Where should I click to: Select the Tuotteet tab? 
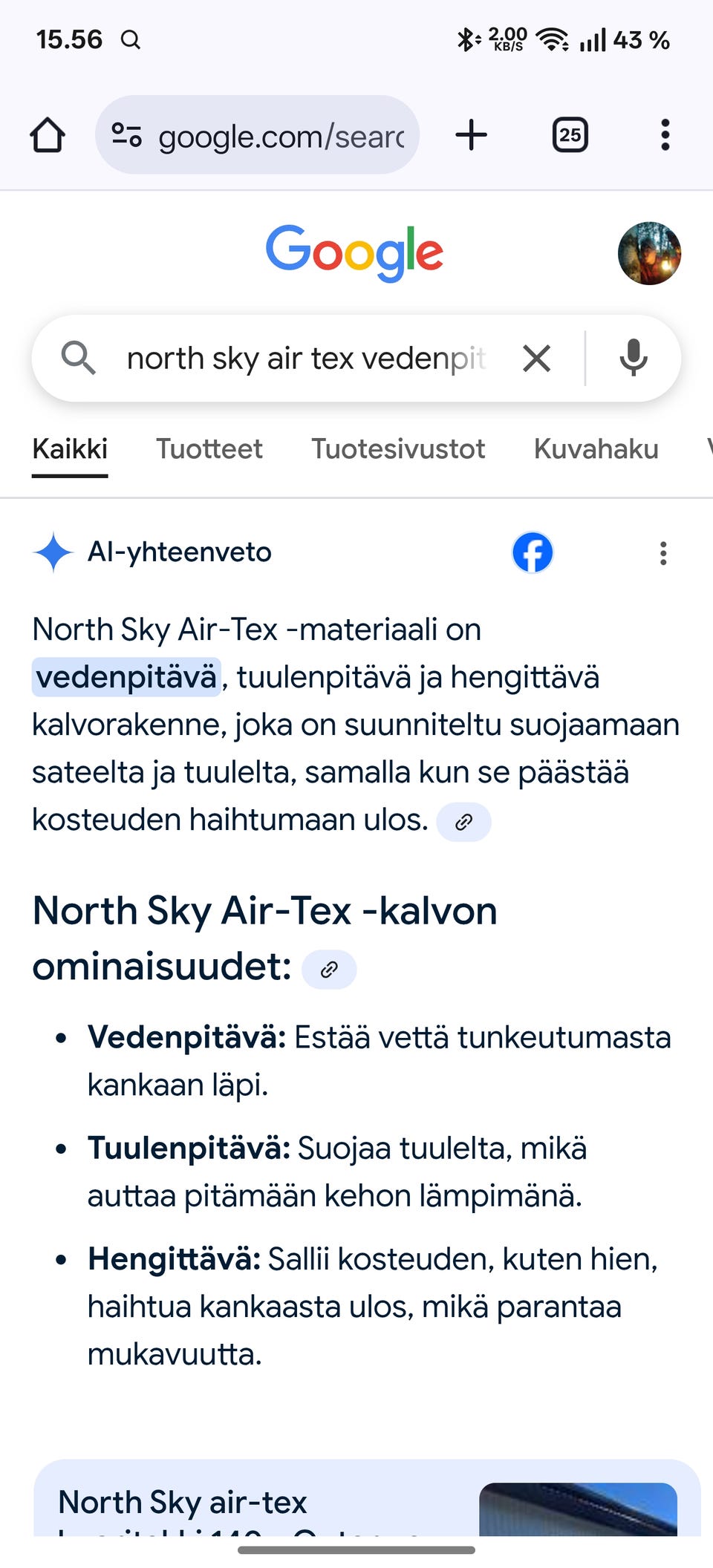click(x=209, y=448)
